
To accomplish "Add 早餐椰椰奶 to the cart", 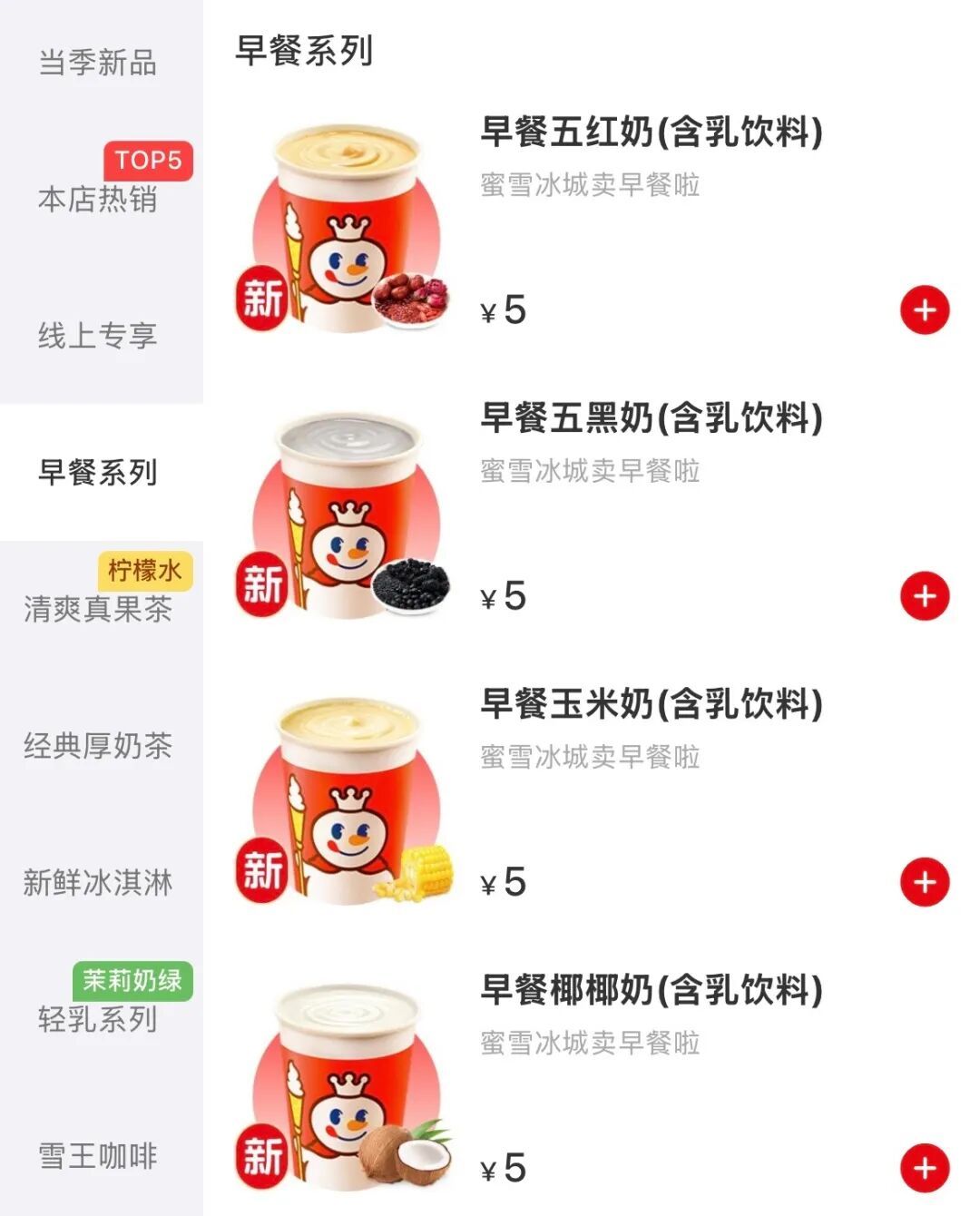I will (x=924, y=1168).
